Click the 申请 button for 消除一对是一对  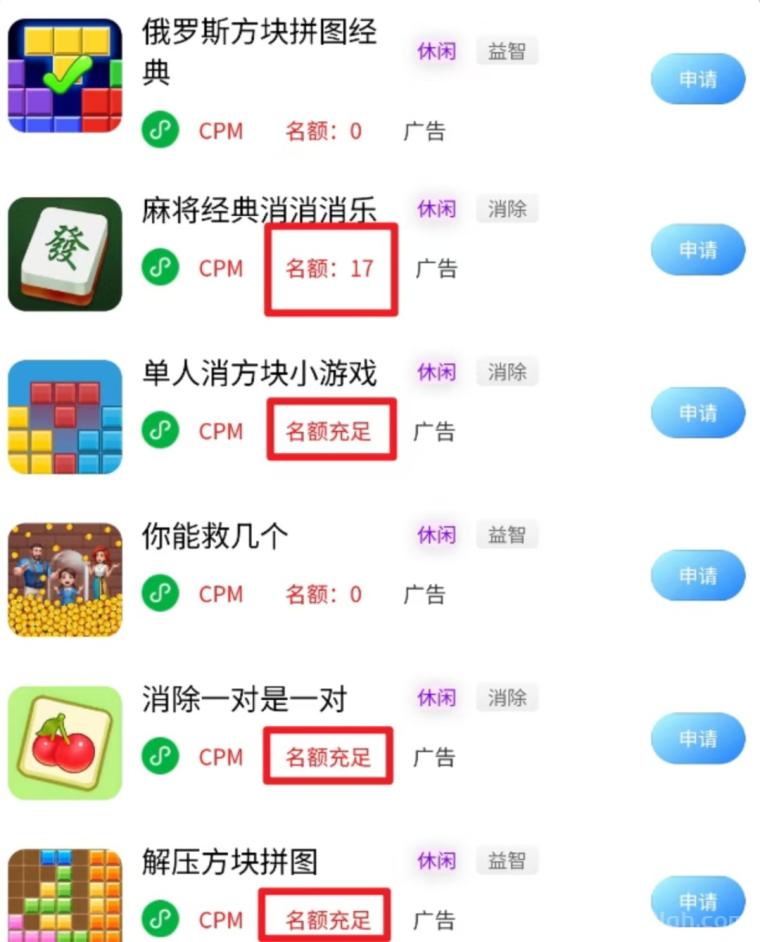point(697,739)
